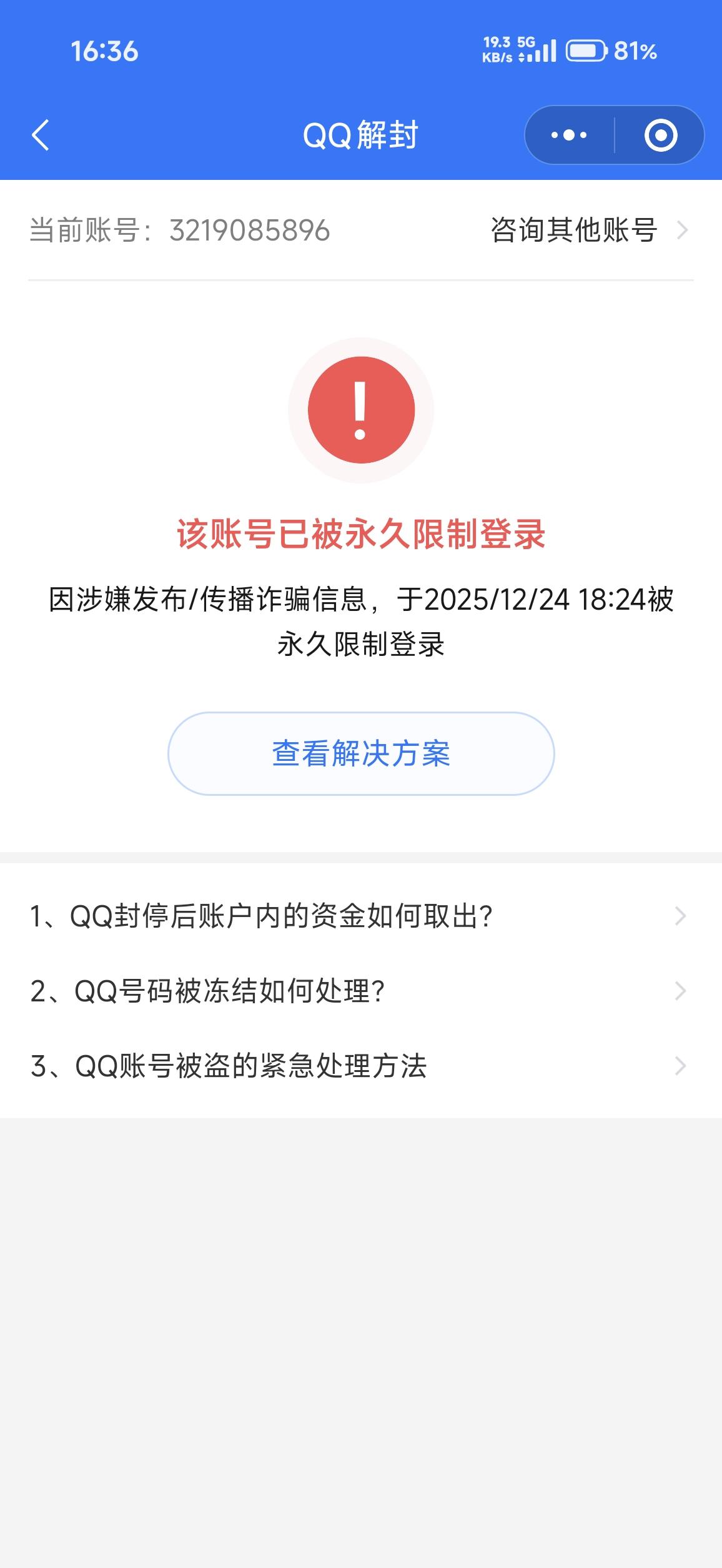The image size is (722, 1568).
Task: Tap the 查看解决方案 button
Action: (x=361, y=753)
